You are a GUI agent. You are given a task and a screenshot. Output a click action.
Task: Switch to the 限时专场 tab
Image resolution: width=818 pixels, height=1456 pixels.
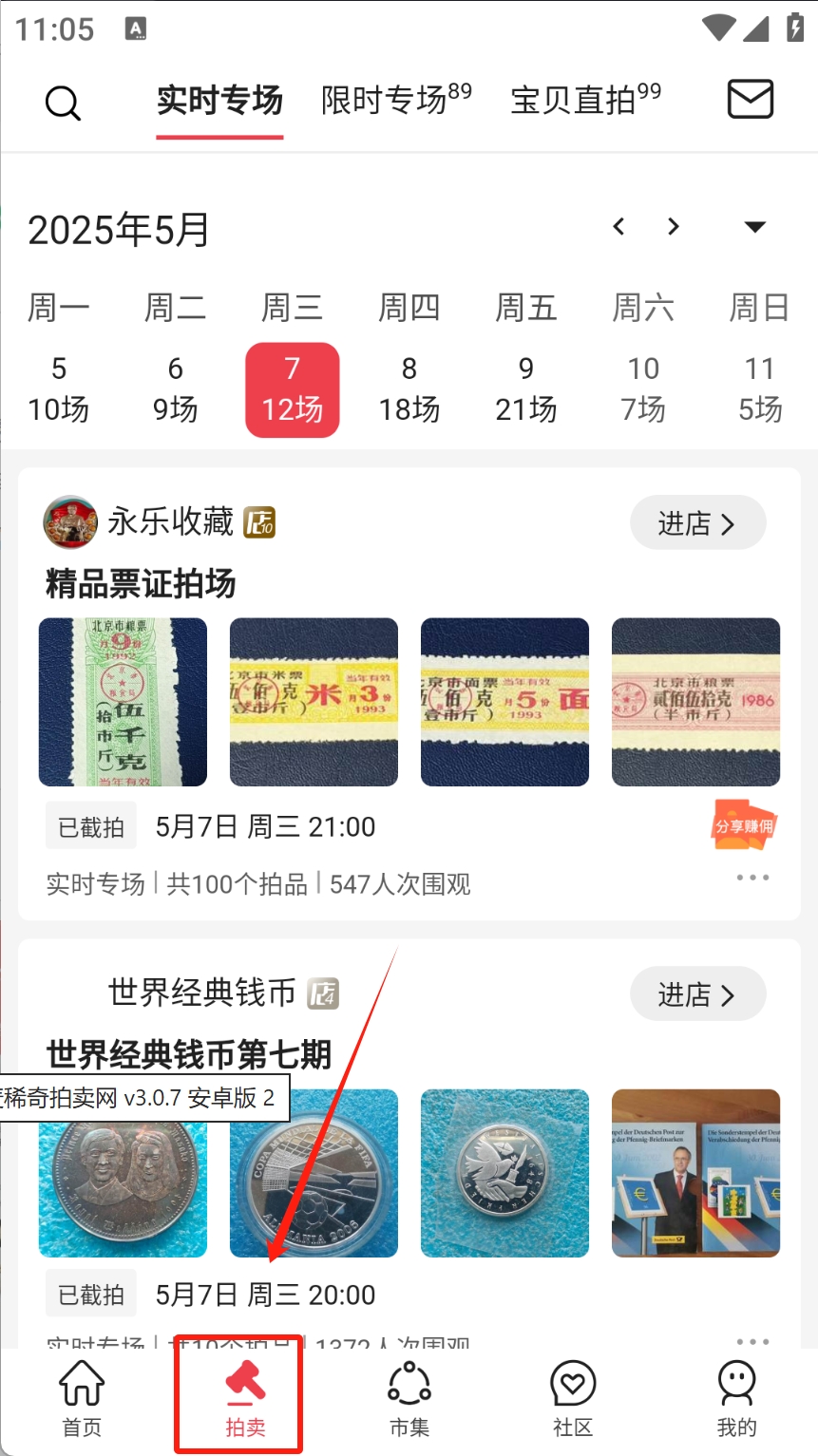(395, 100)
